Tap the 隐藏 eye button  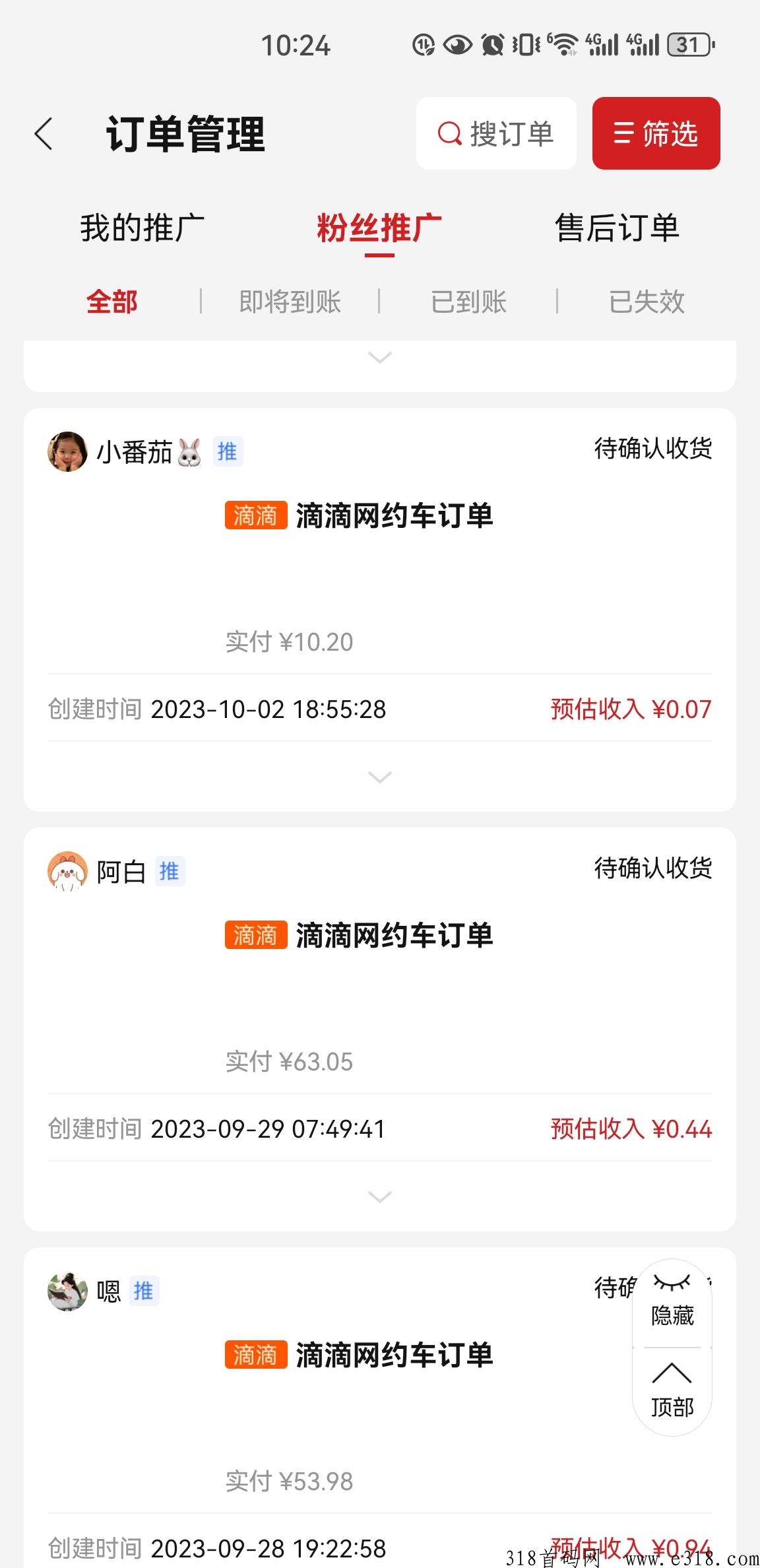pos(672,1301)
